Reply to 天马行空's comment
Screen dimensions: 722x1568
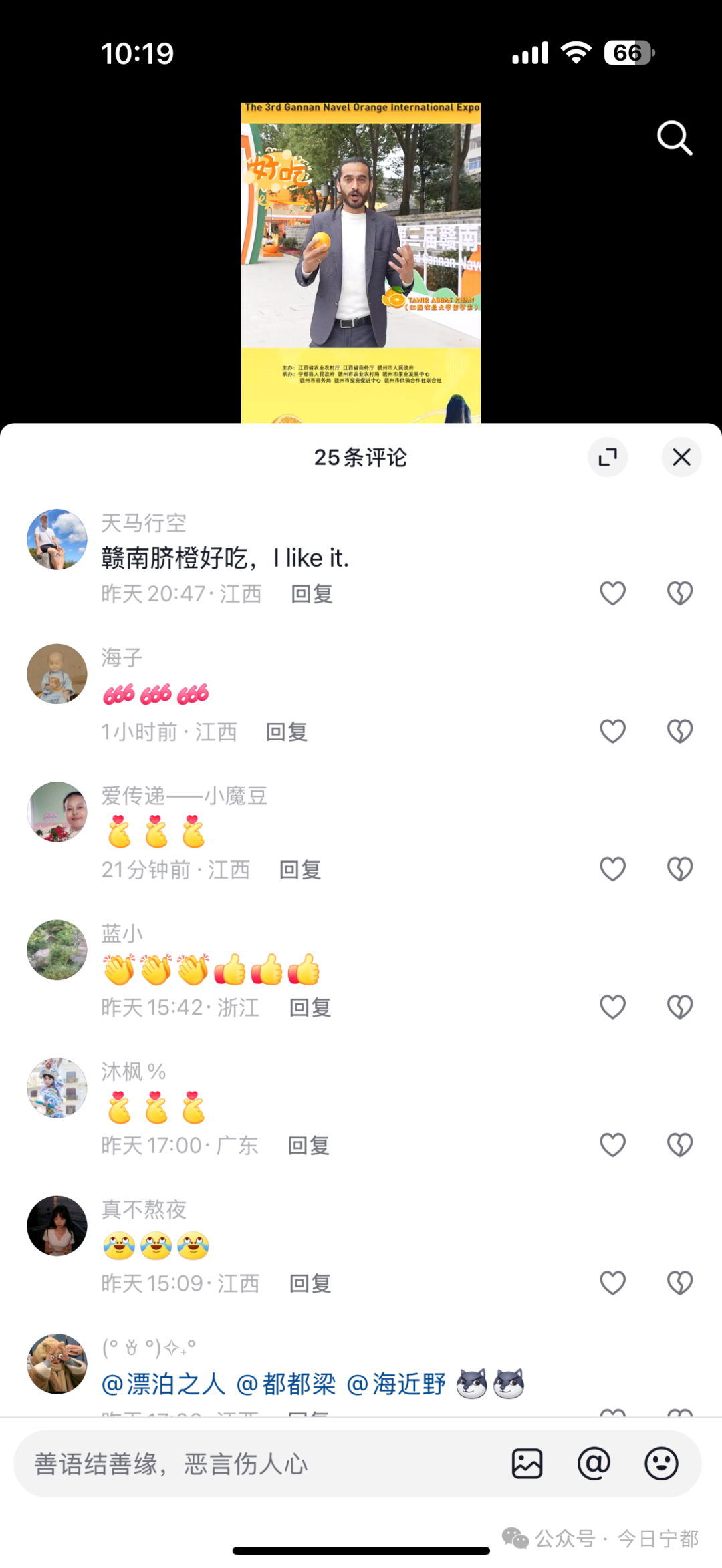tap(312, 594)
